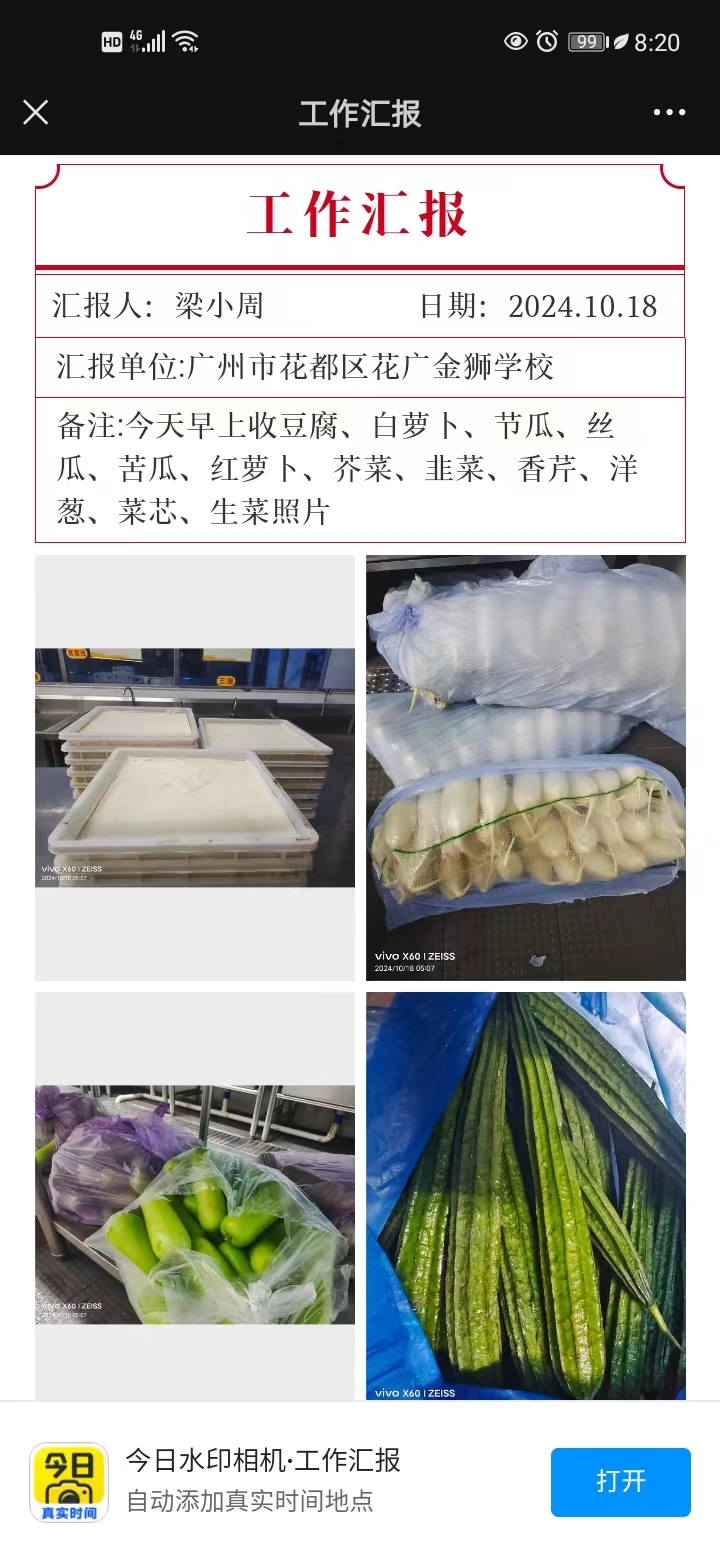Image resolution: width=720 pixels, height=1560 pixels.
Task: Close the 工作汇报 page
Action: (36, 112)
